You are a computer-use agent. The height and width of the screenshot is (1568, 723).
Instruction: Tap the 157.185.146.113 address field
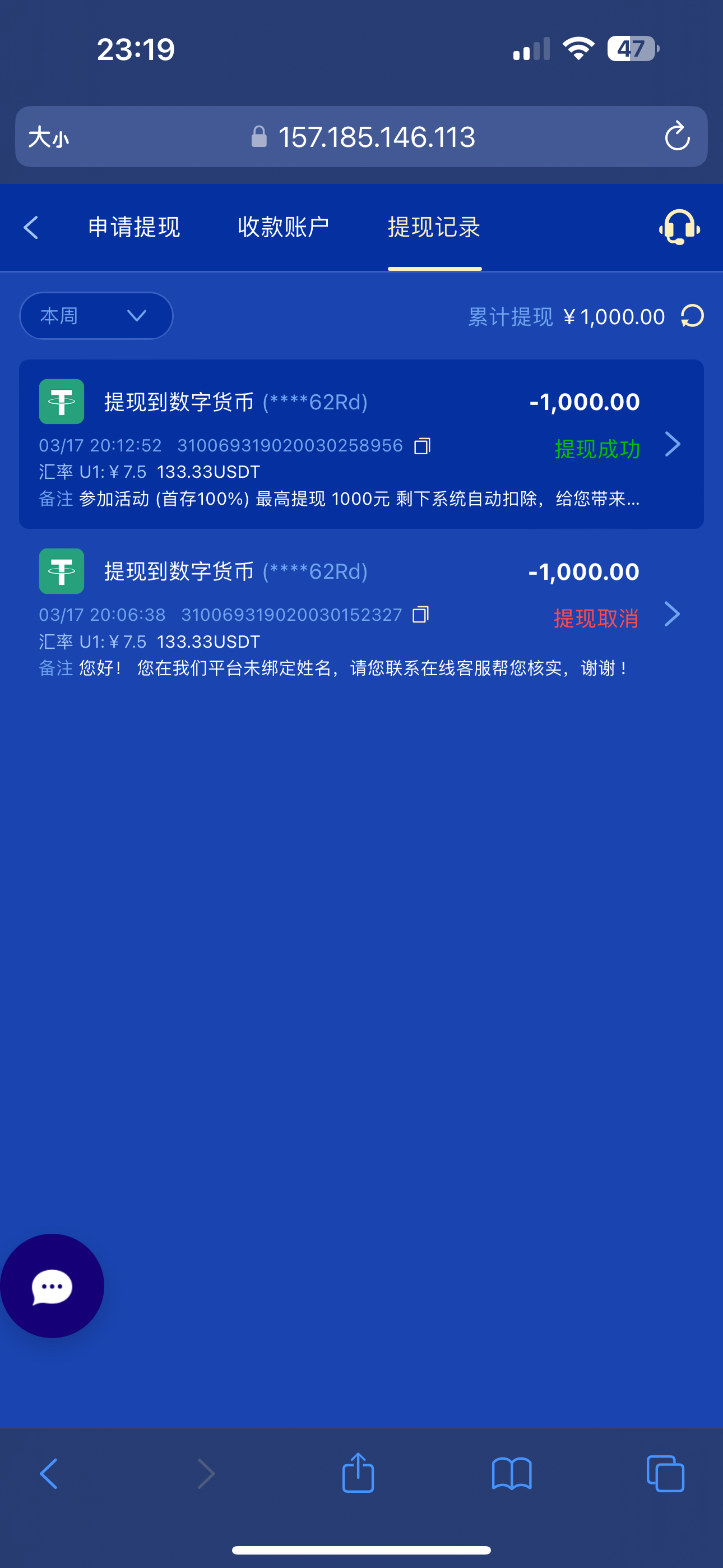pos(376,137)
